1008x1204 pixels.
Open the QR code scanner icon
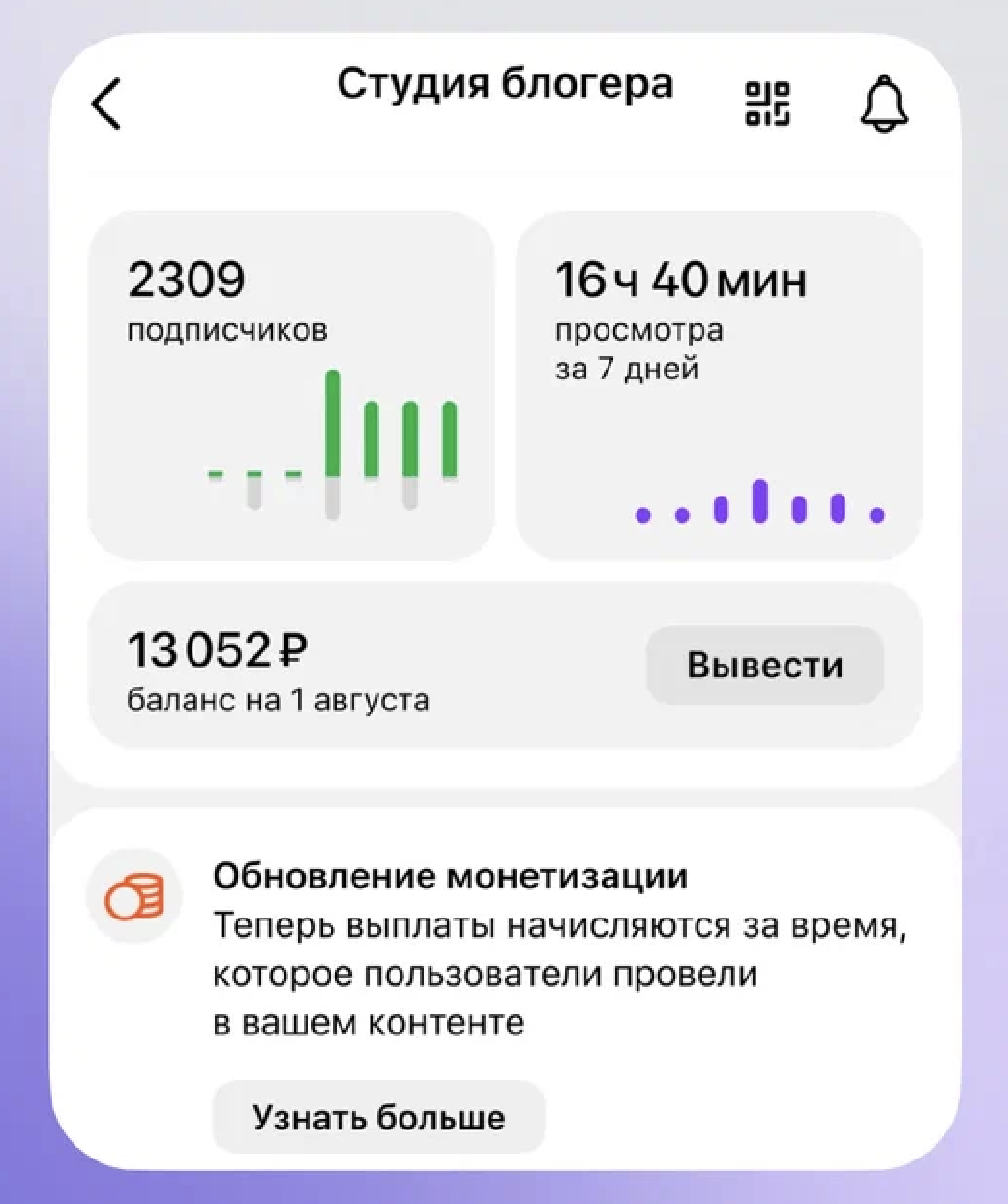click(x=767, y=104)
